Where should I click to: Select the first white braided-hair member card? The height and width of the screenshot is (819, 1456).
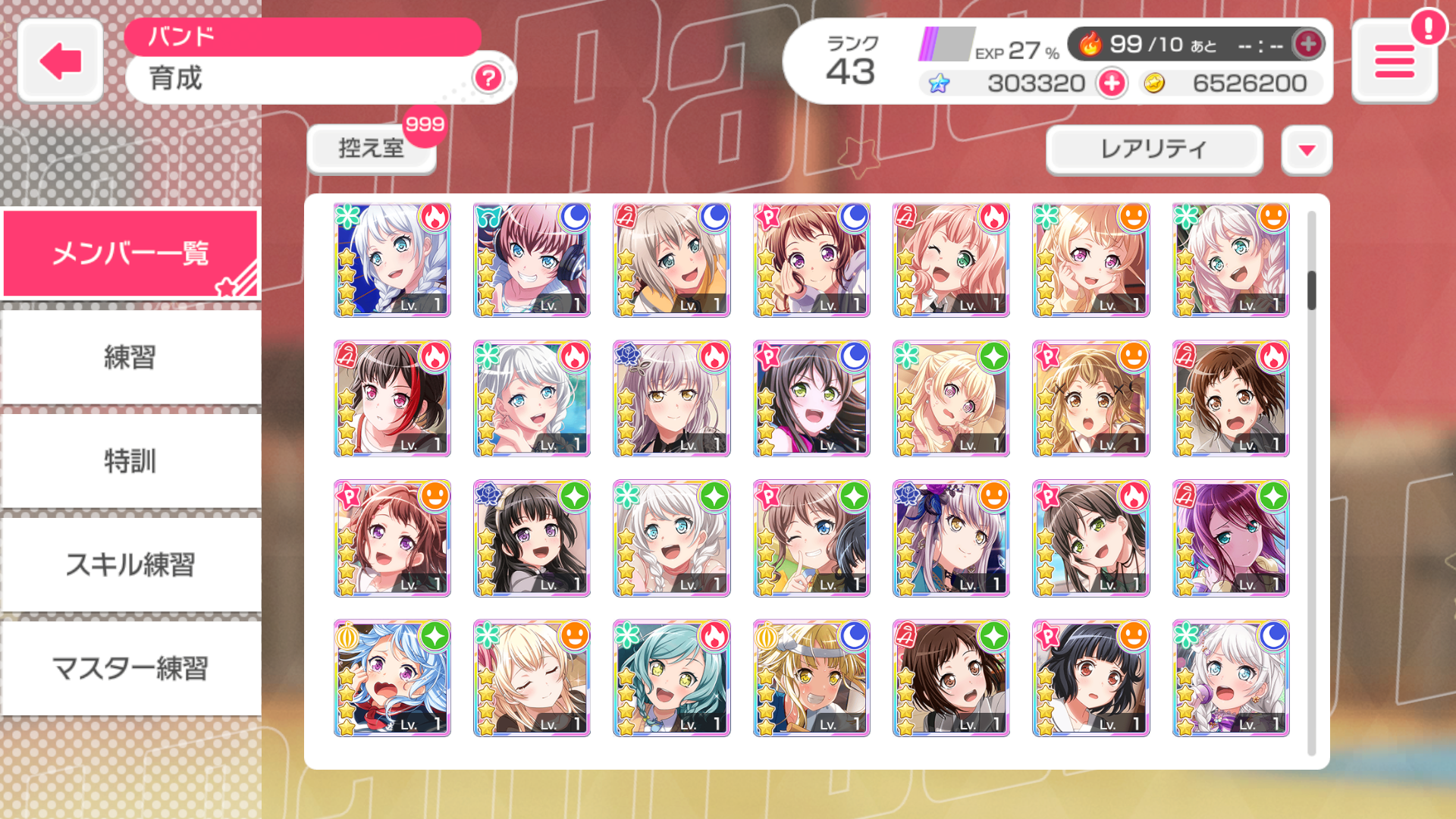[392, 259]
